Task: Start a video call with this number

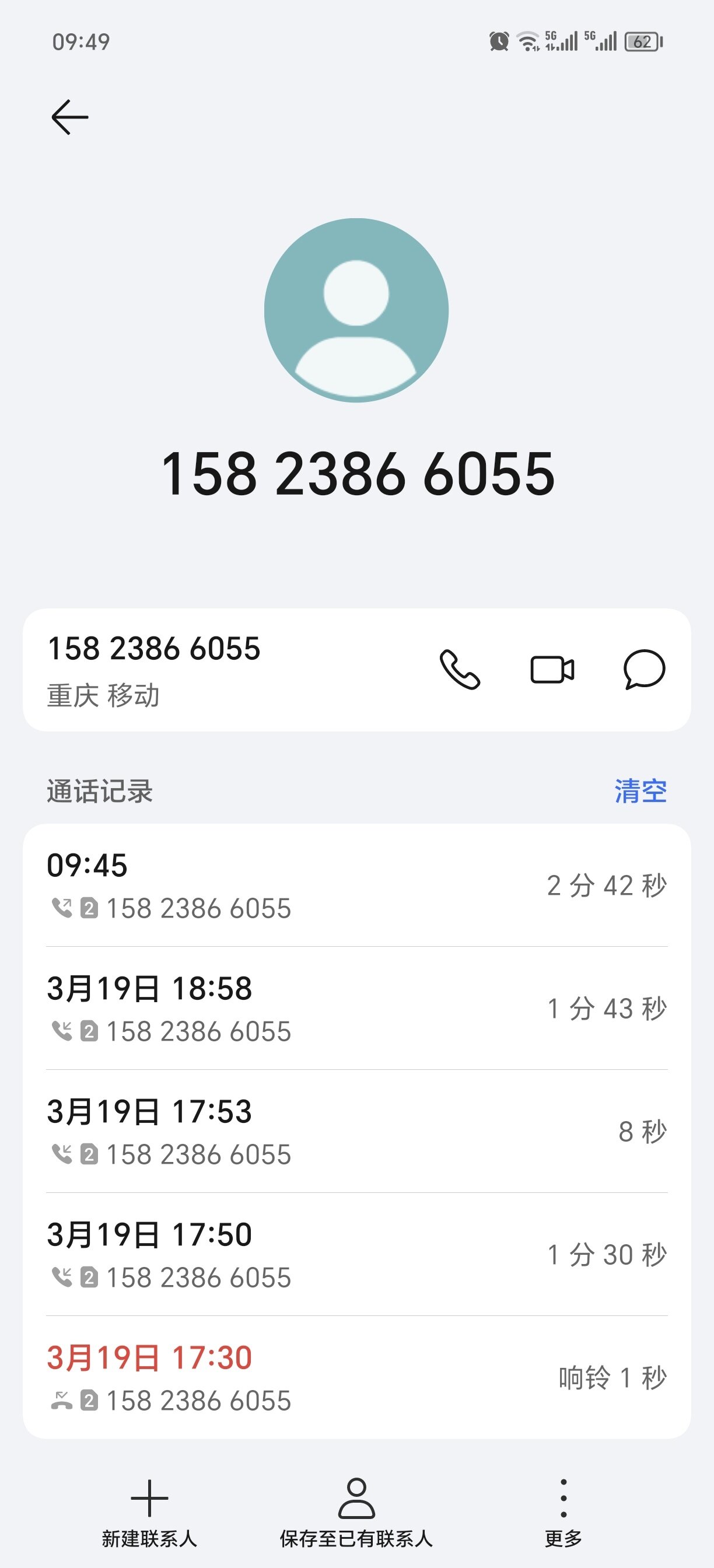Action: [x=552, y=670]
